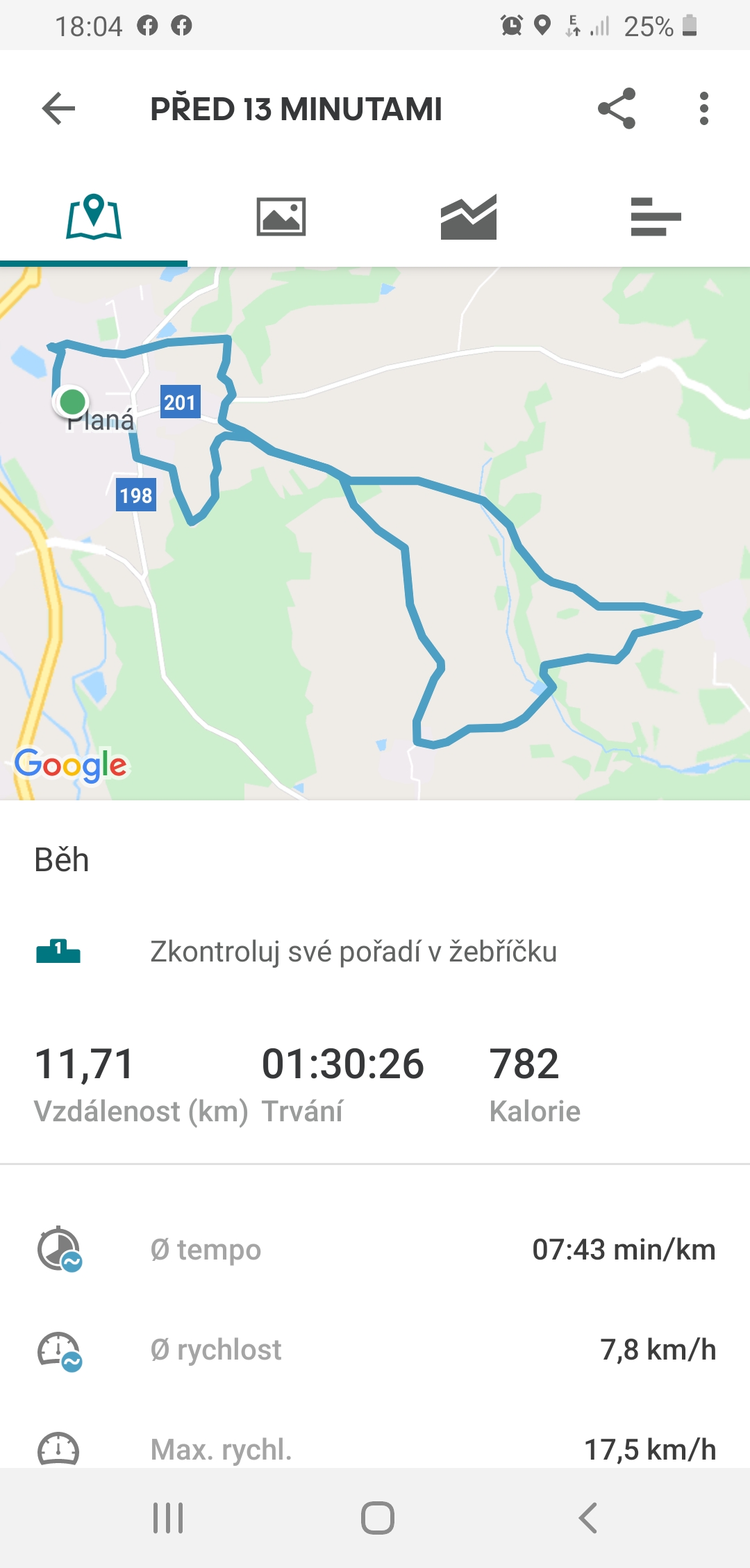Switch to the photos tab
Image resolution: width=750 pixels, height=1568 pixels.
click(281, 217)
